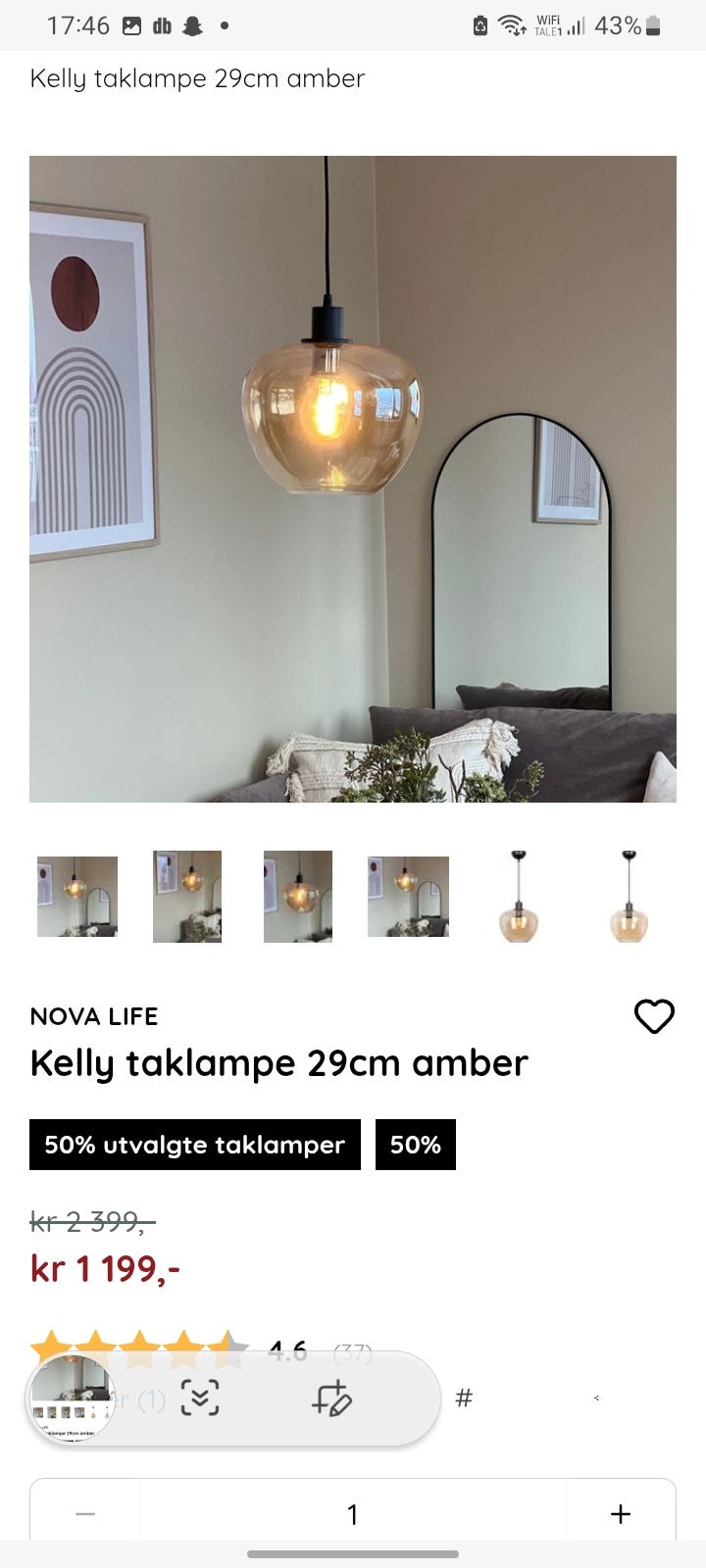Decrease quantity with the minus button
Image resolution: width=706 pixels, height=1568 pixels.
(x=84, y=1514)
